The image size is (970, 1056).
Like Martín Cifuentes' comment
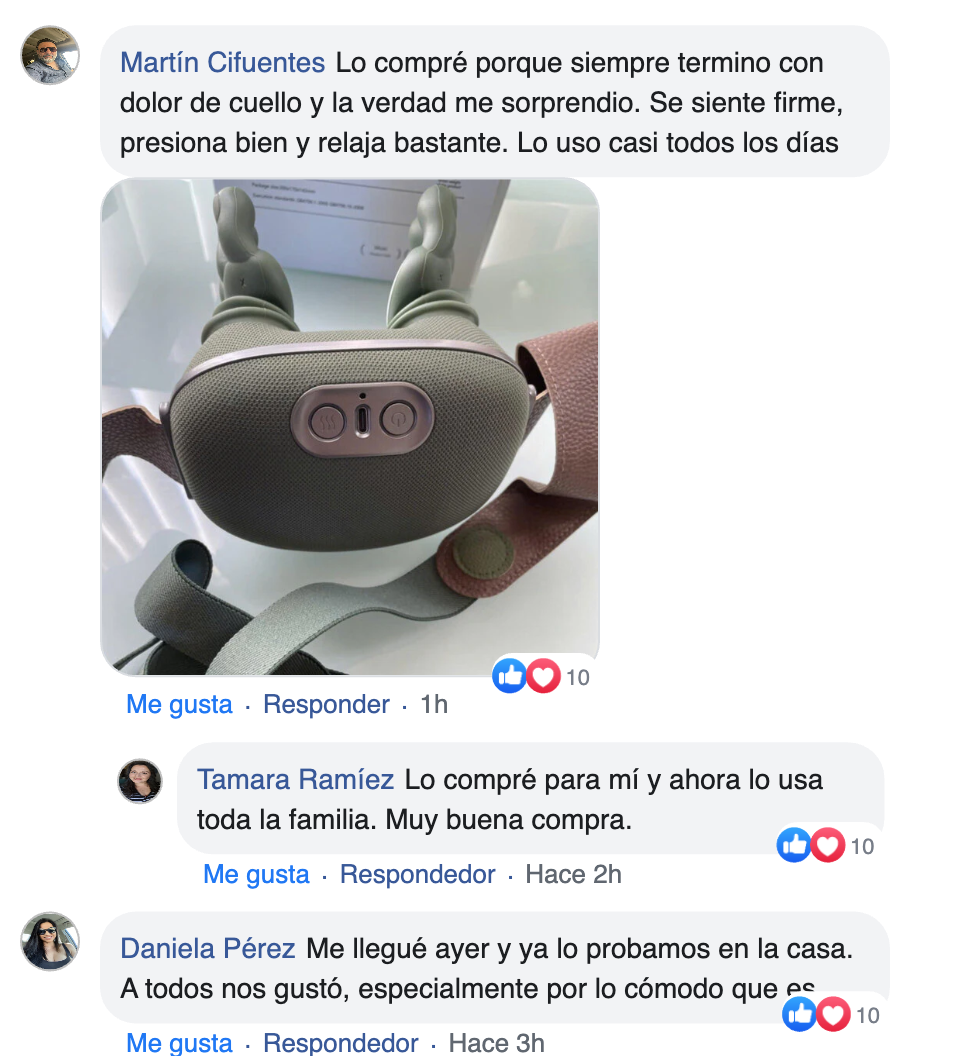179,704
